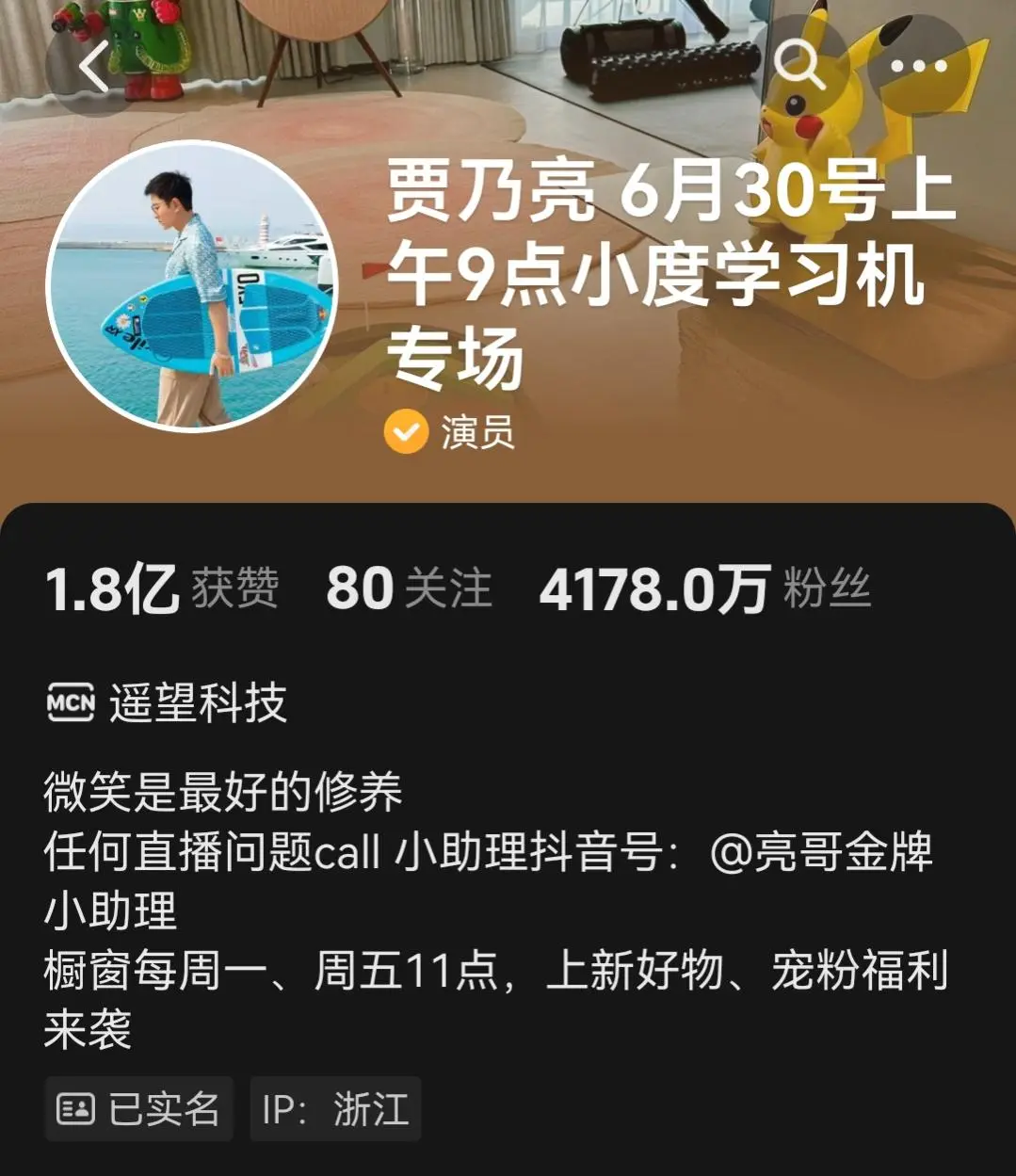
Task: Open the 80 关注 following list
Action: point(409,588)
